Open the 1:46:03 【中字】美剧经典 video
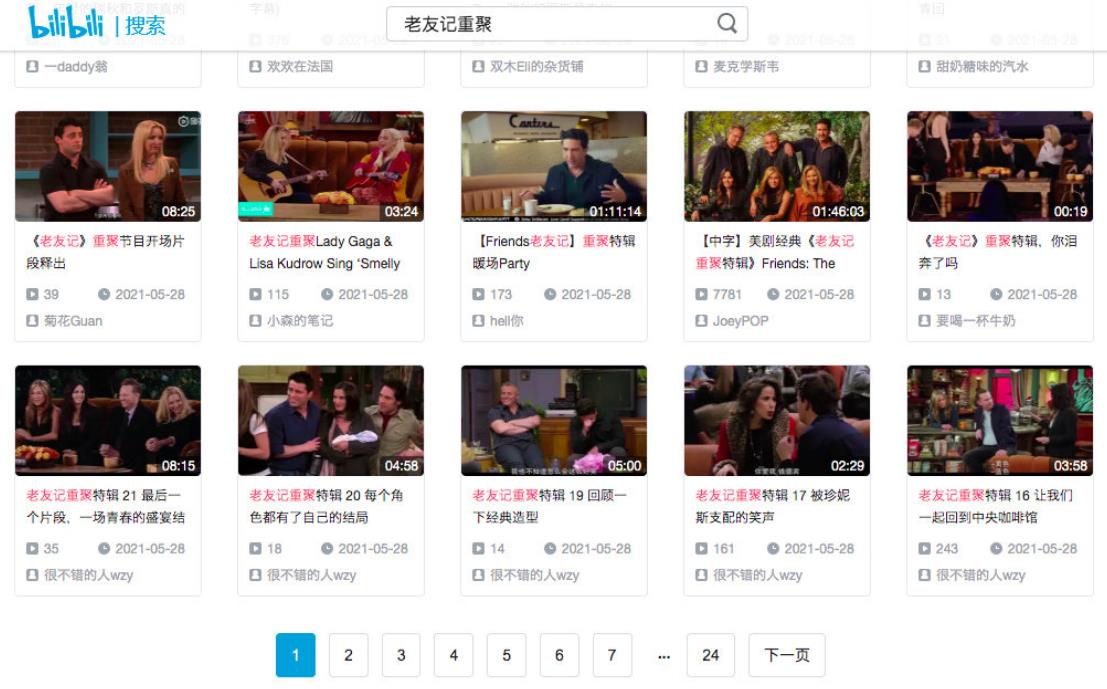1107x689 pixels. coord(776,166)
